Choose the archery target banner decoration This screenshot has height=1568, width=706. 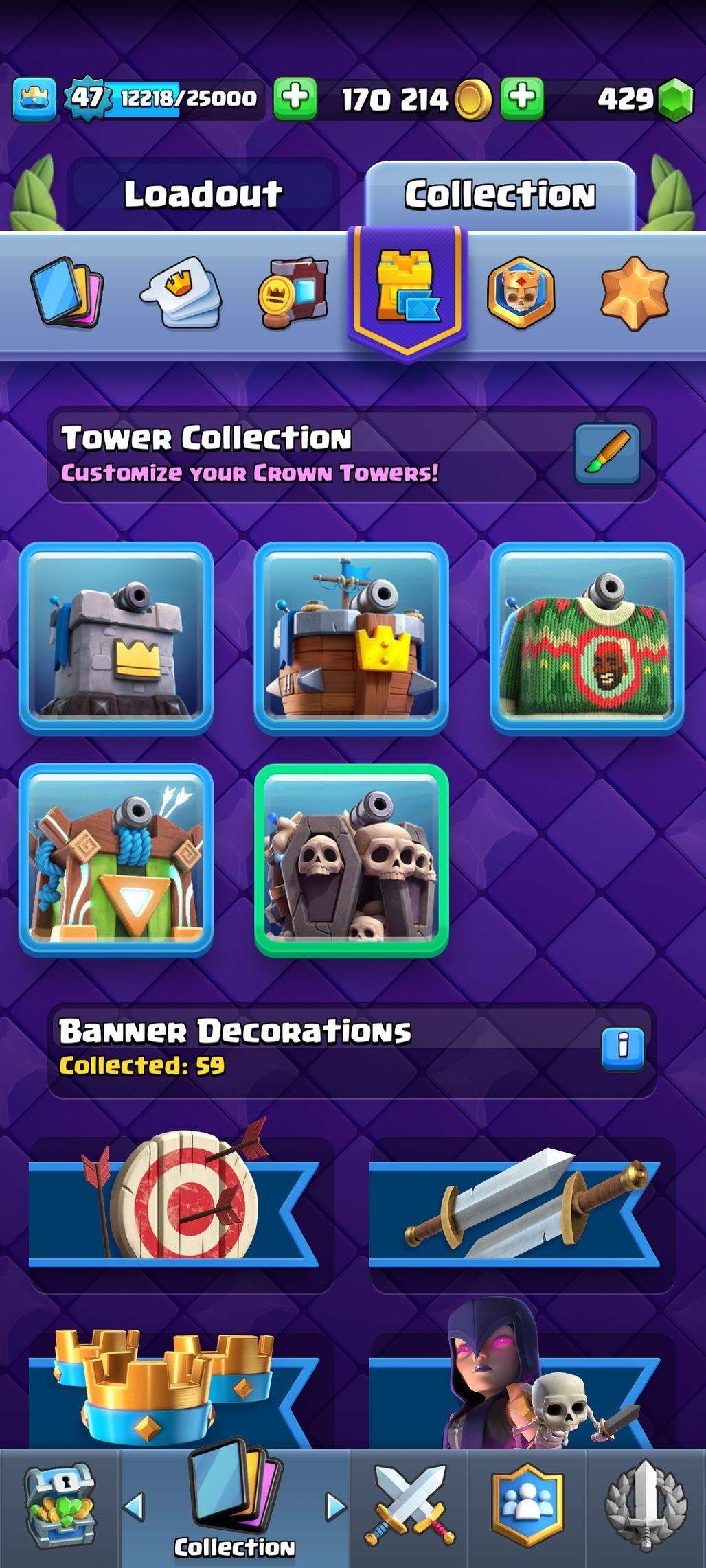coord(175,1213)
